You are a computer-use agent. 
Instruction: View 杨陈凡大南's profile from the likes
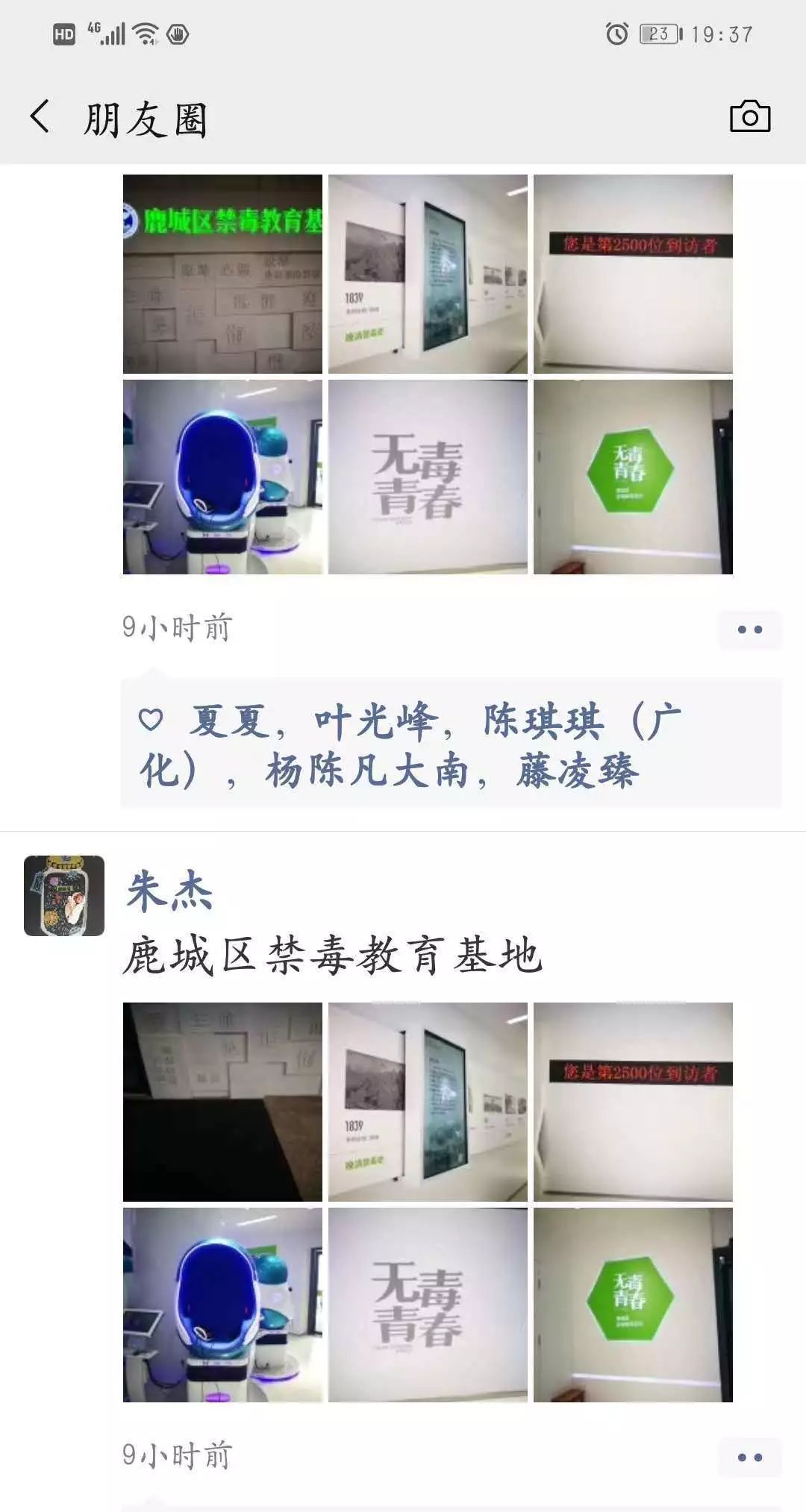coord(366,771)
